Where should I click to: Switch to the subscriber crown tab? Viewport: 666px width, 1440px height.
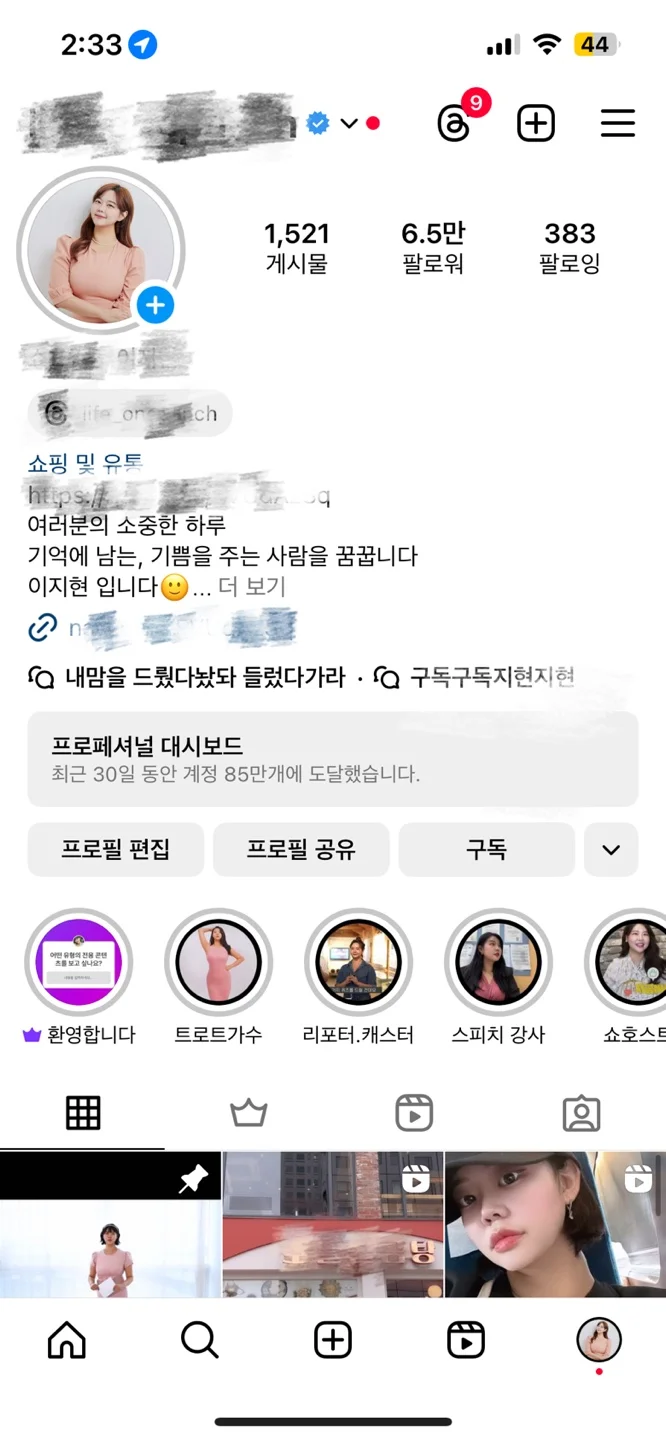(248, 1113)
